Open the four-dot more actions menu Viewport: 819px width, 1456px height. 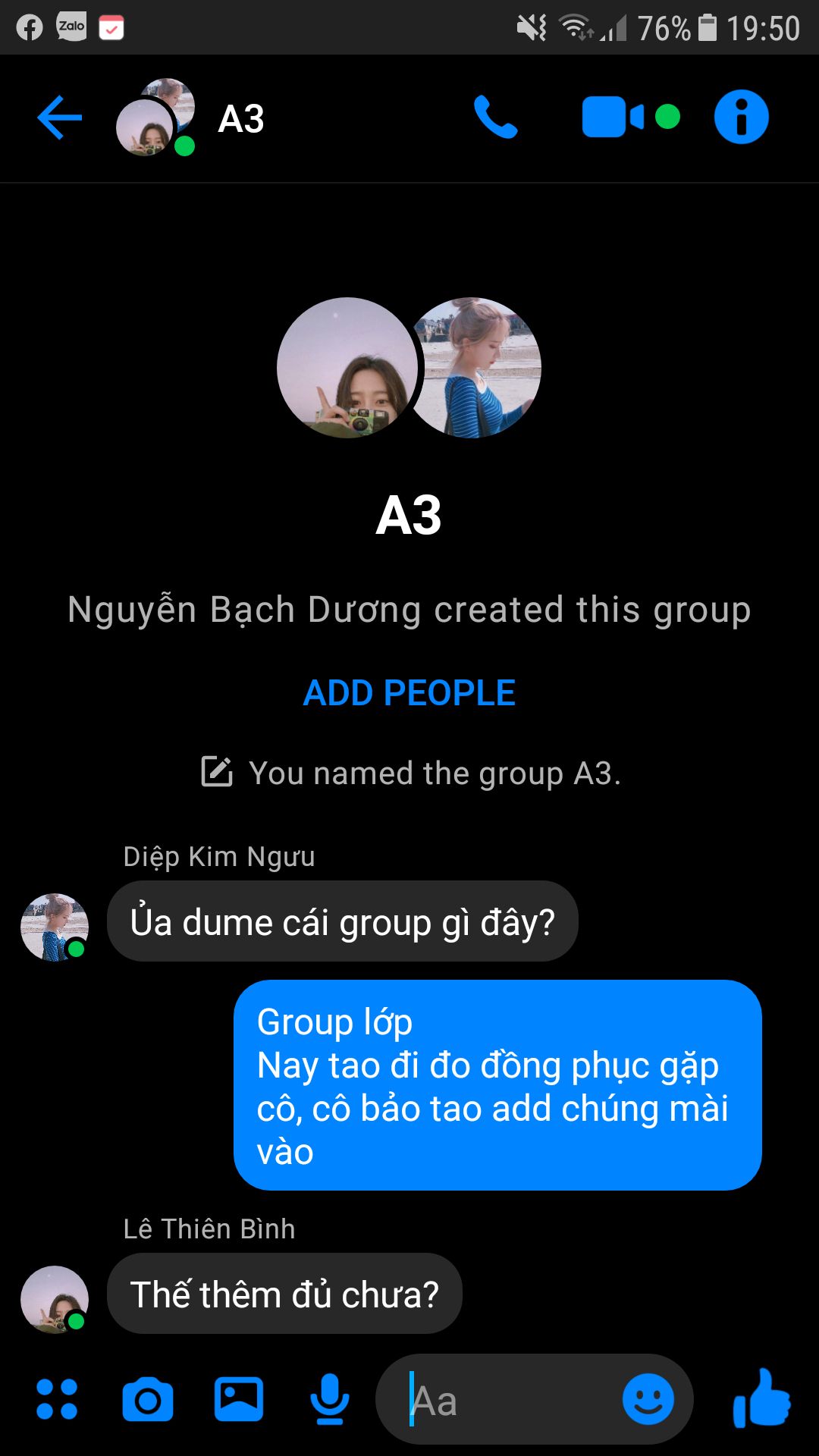(57, 1399)
